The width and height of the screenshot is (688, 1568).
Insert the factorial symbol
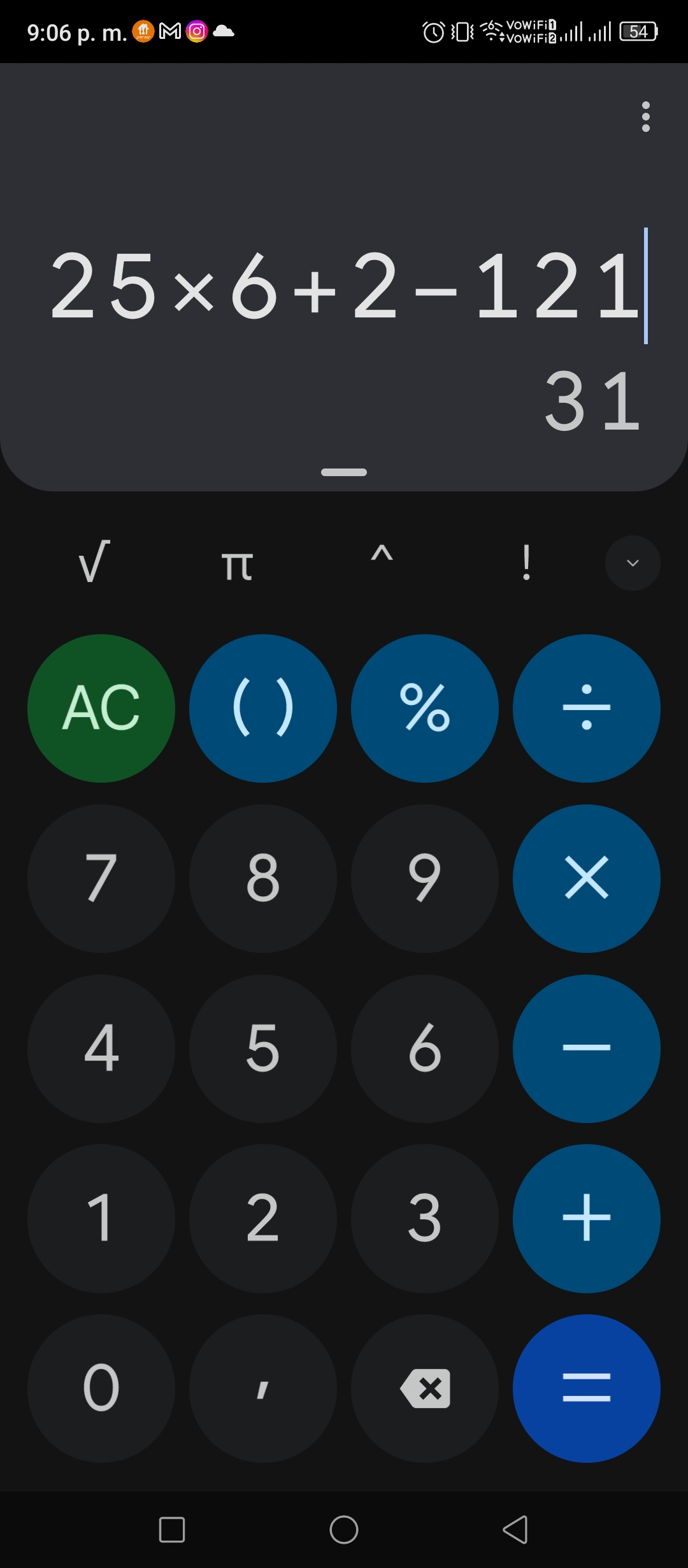click(x=526, y=562)
